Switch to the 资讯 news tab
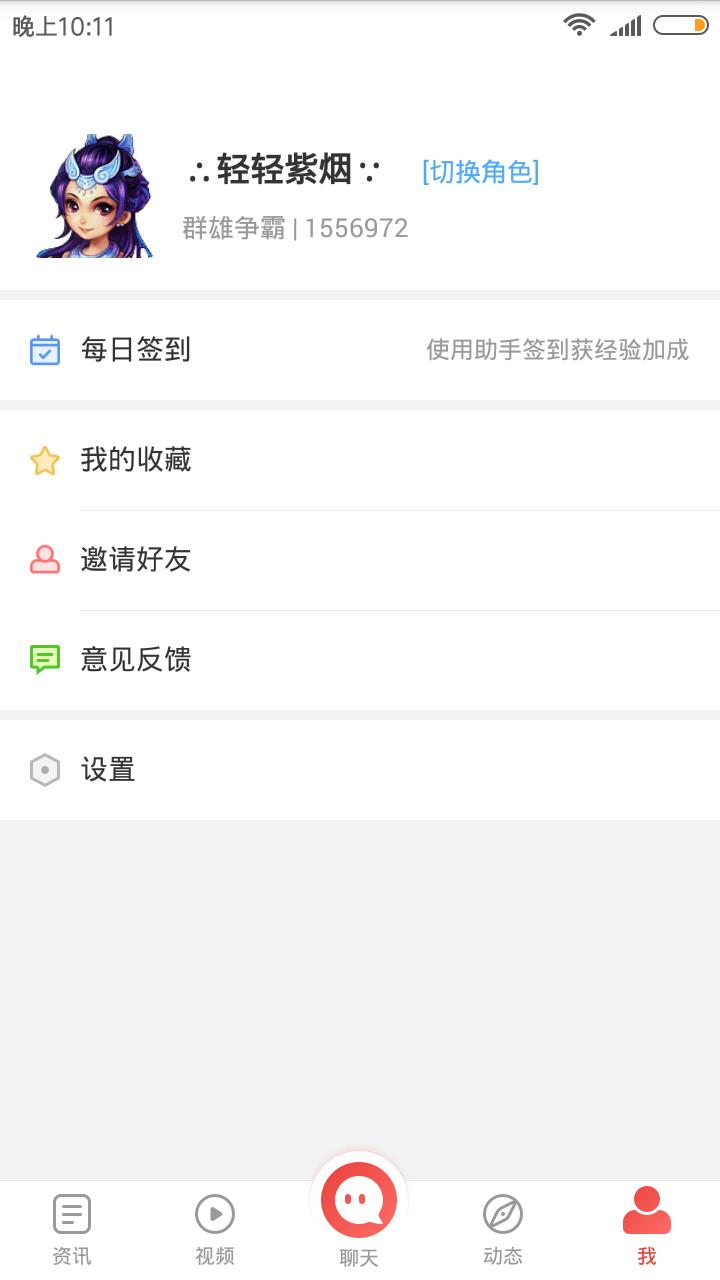Screen dimensions: 720x1280 72,1230
